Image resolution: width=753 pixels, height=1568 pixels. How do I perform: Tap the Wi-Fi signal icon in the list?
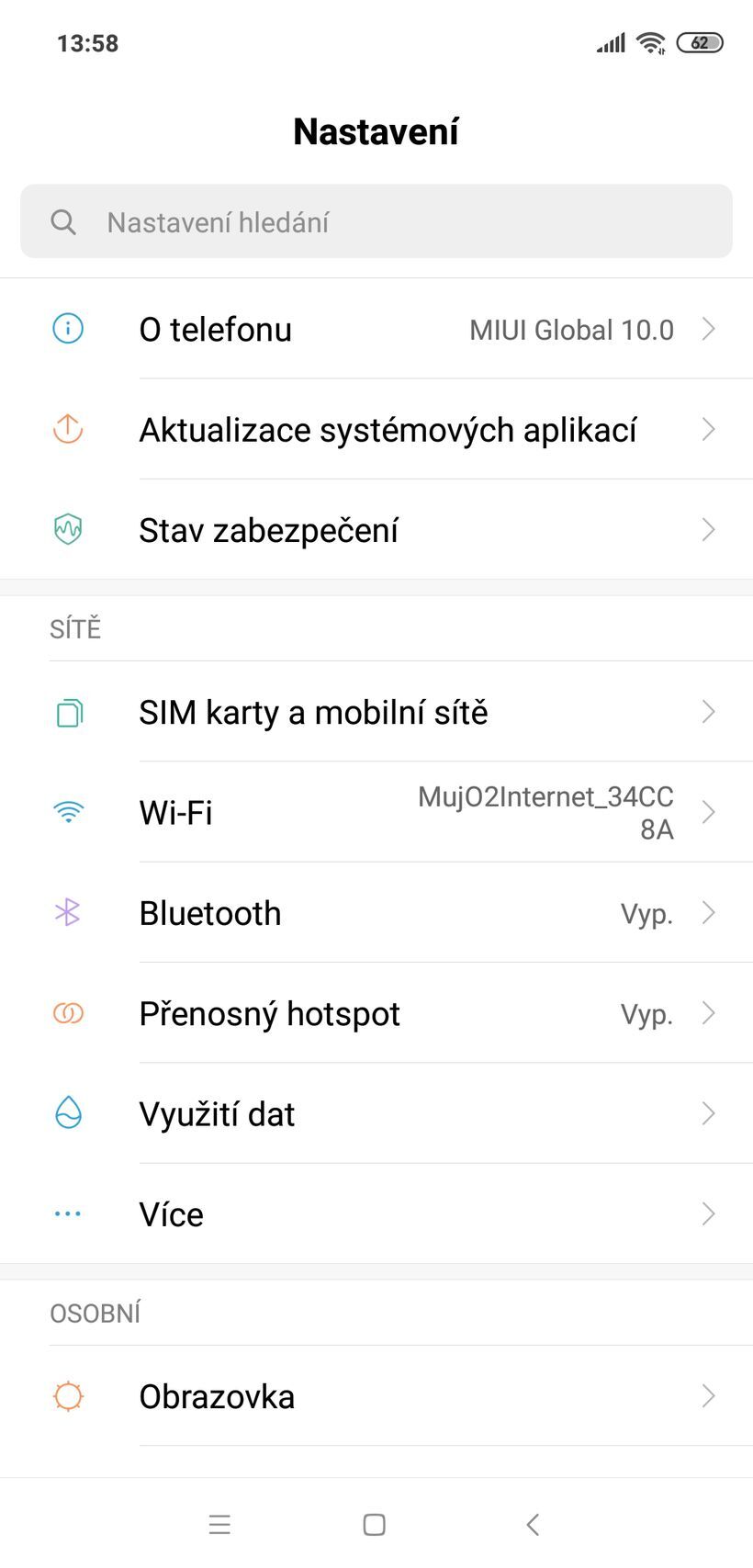tap(67, 812)
